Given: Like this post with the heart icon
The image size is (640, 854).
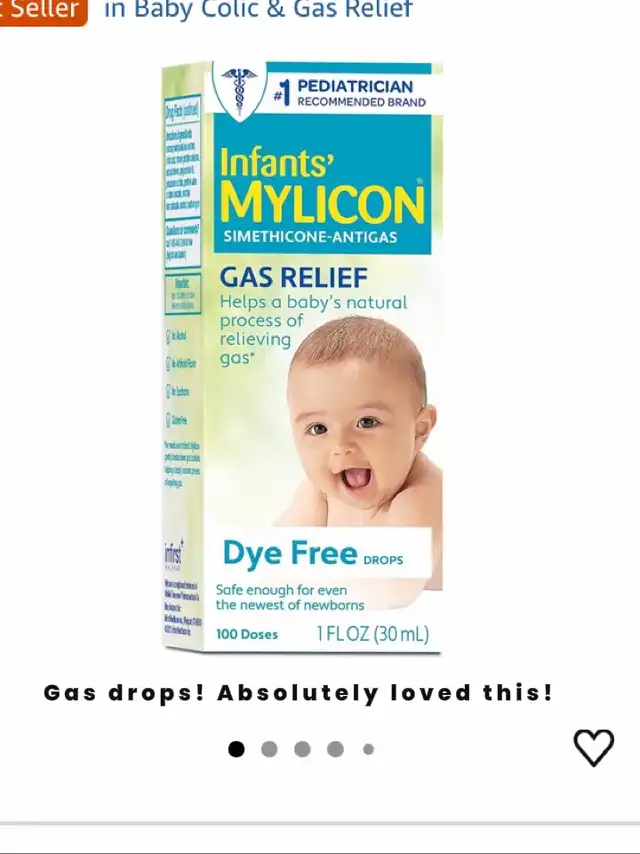Looking at the screenshot, I should coord(593,747).
